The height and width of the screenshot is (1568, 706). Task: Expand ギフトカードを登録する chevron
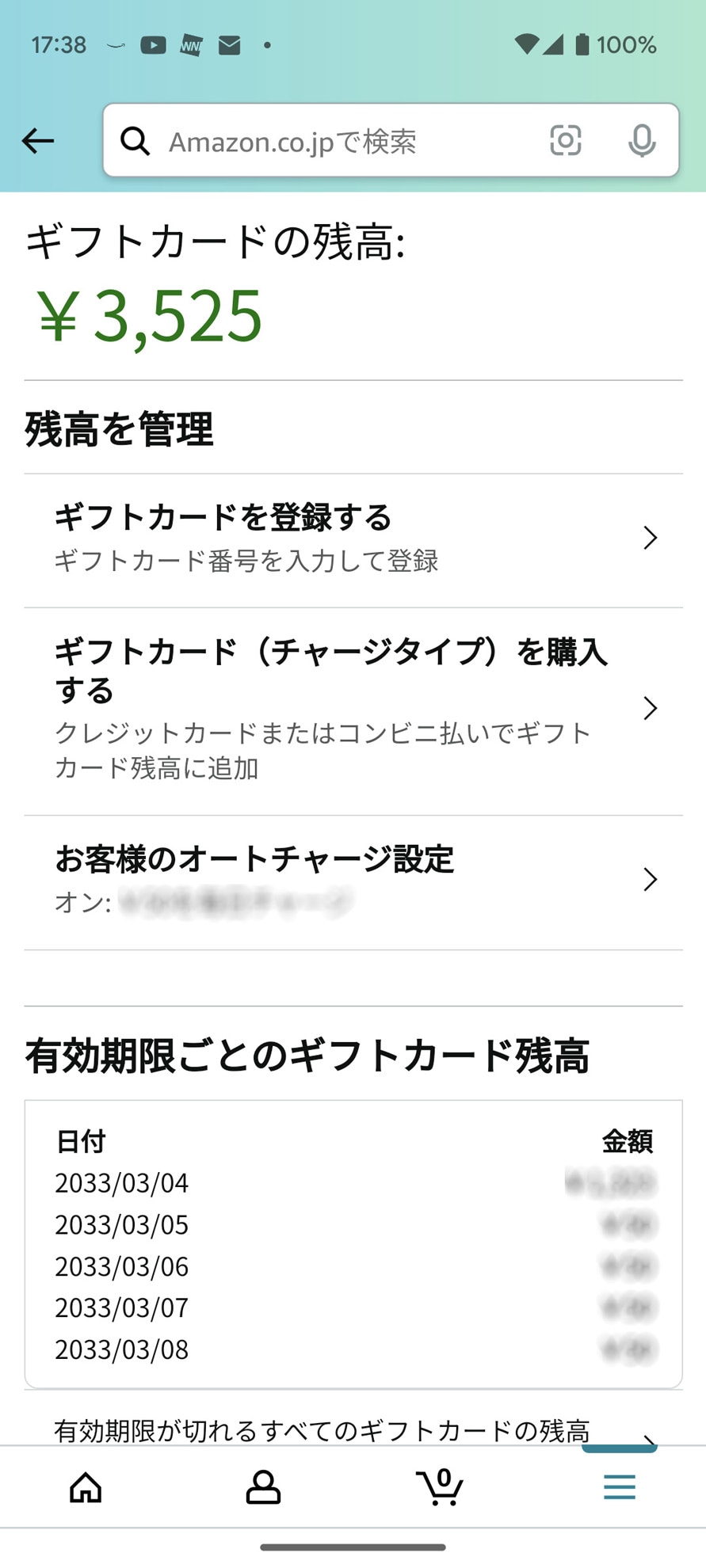coord(649,538)
